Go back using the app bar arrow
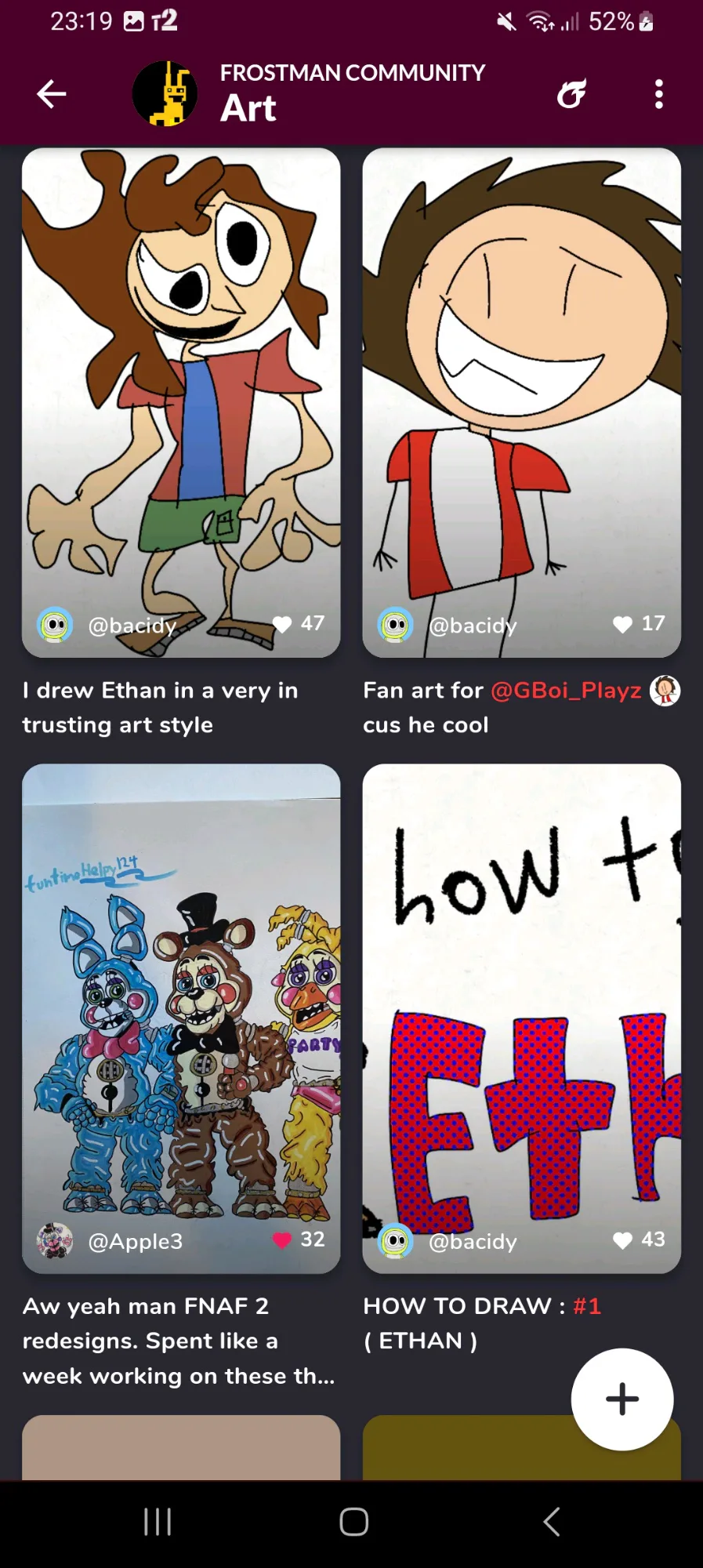 pyautogui.click(x=52, y=94)
